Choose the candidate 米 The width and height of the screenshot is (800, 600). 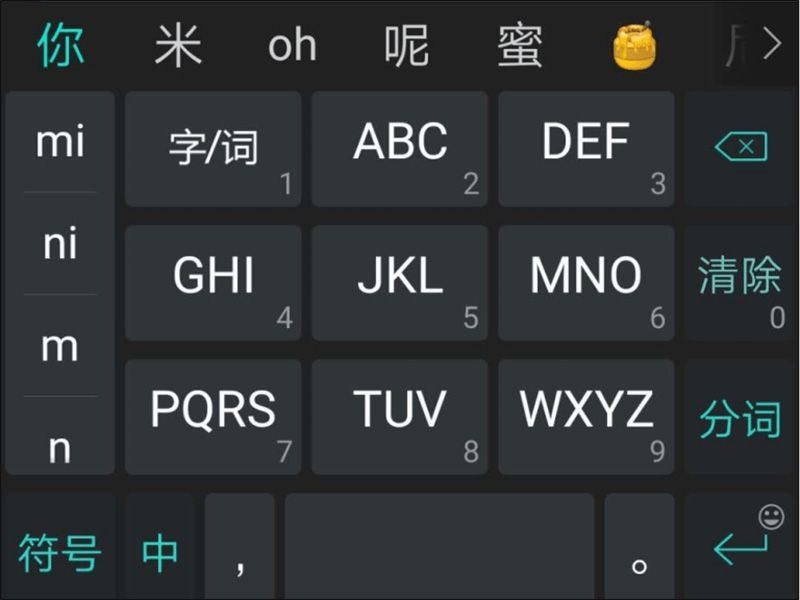[x=178, y=45]
